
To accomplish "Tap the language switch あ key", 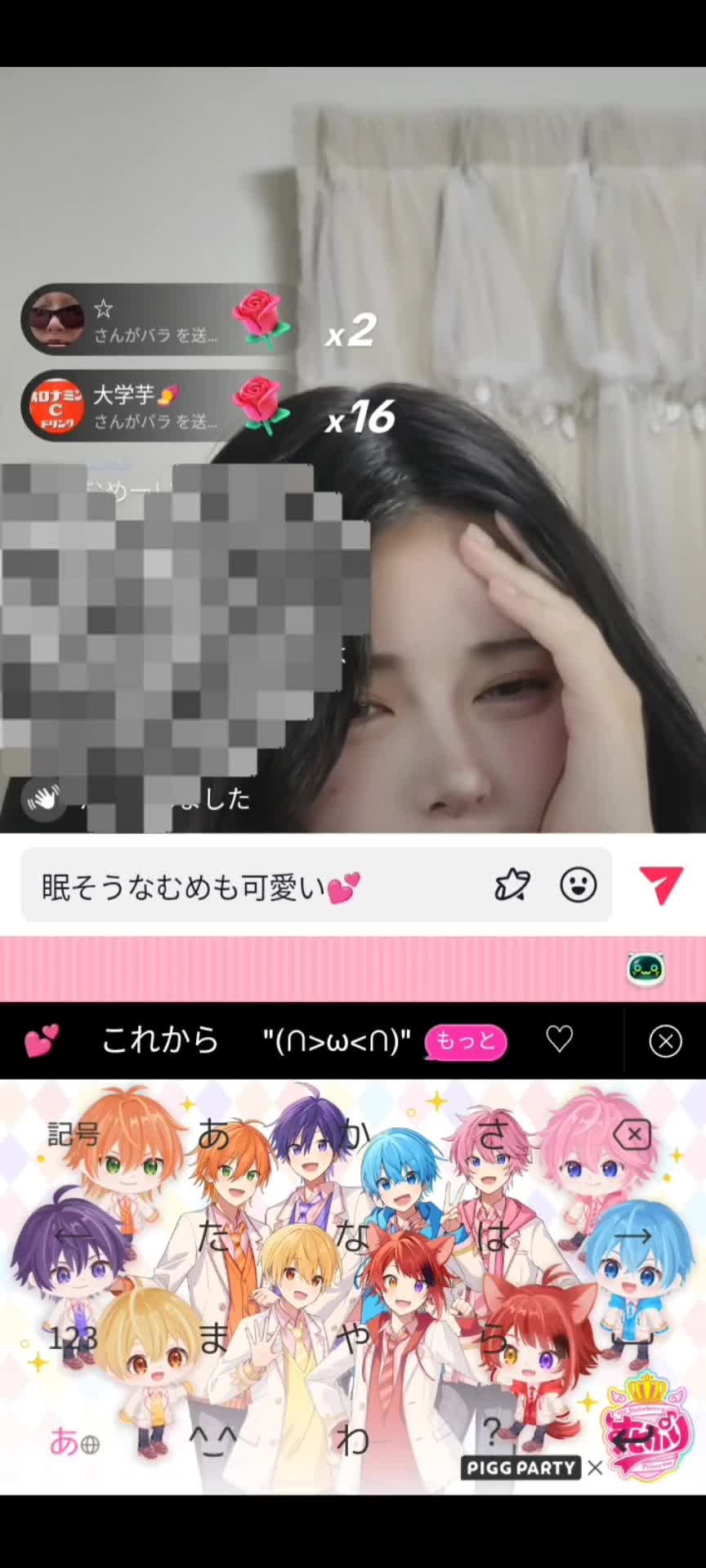I will point(74,1441).
